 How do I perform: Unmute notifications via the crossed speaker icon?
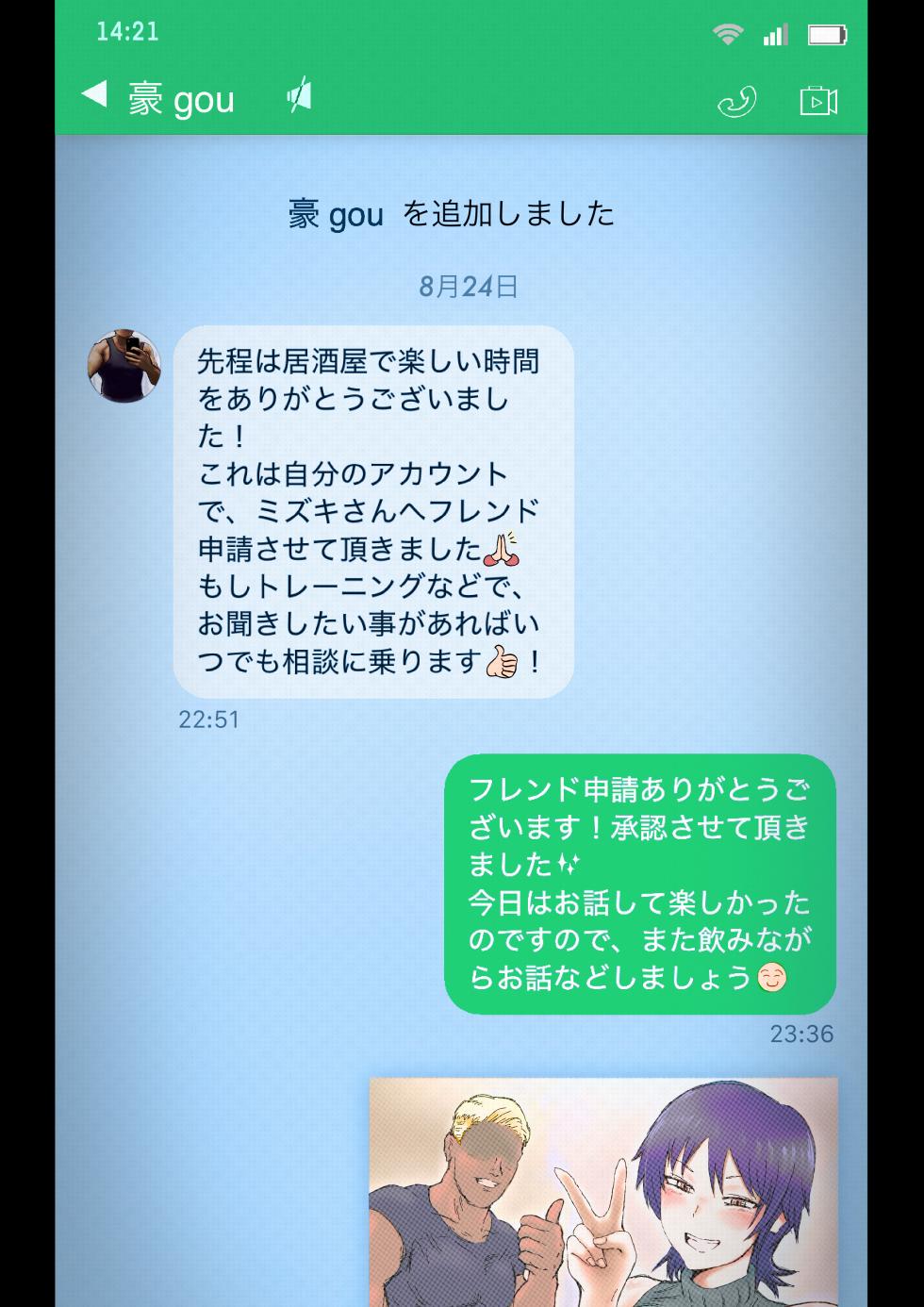point(300,96)
